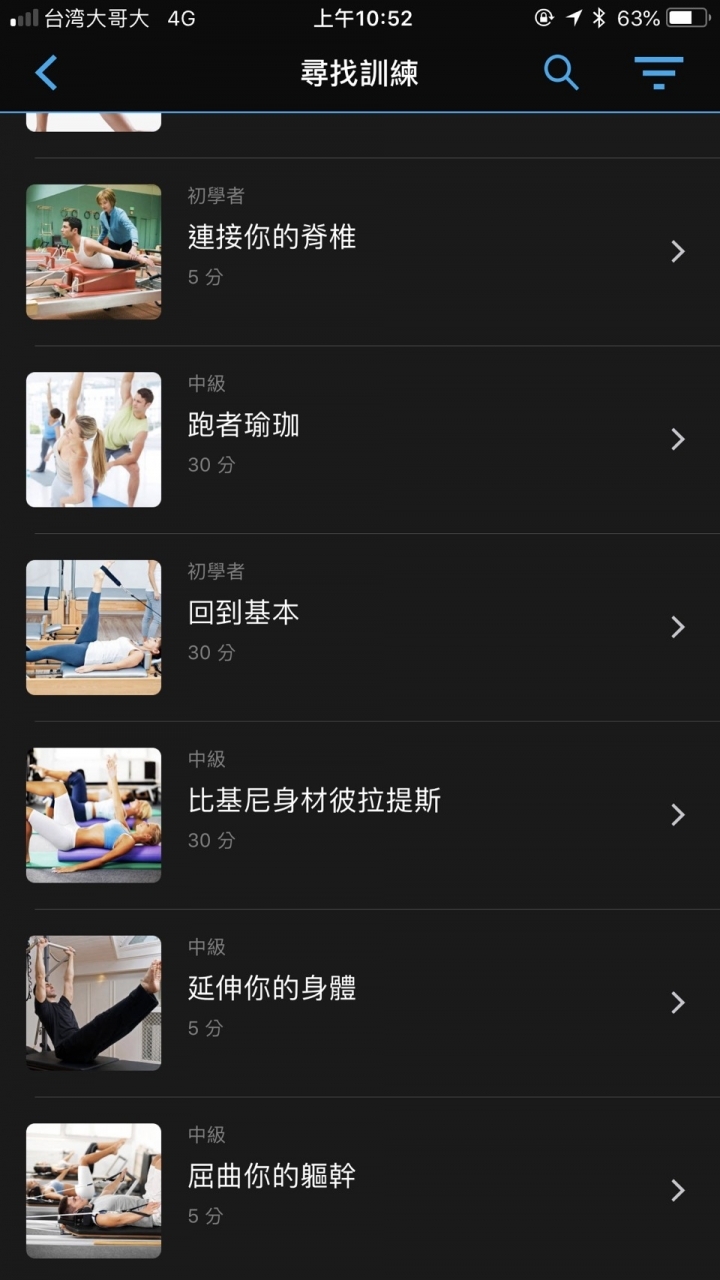Expand the 跑者瑜珈 workout with its chevron
This screenshot has height=1280, width=720.
(x=677, y=439)
